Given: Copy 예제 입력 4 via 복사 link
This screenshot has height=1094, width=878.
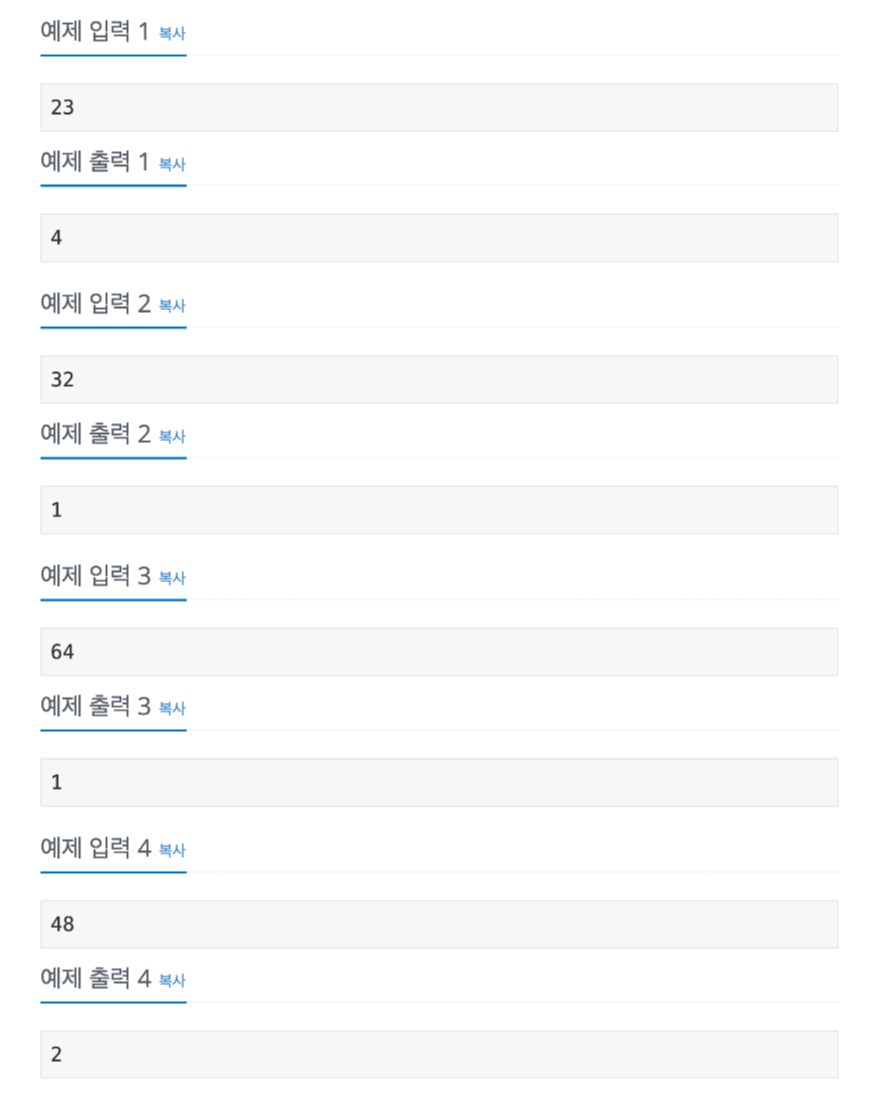Looking at the screenshot, I should click(172, 851).
